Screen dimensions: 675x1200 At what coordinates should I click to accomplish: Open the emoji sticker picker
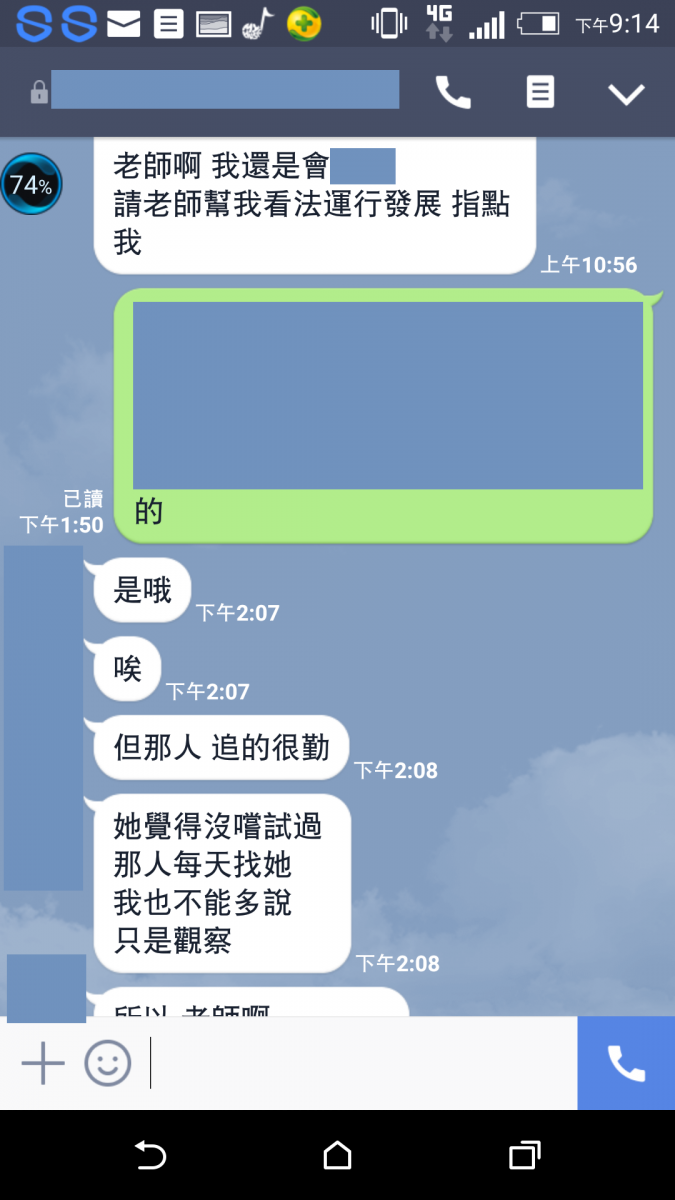click(108, 1063)
